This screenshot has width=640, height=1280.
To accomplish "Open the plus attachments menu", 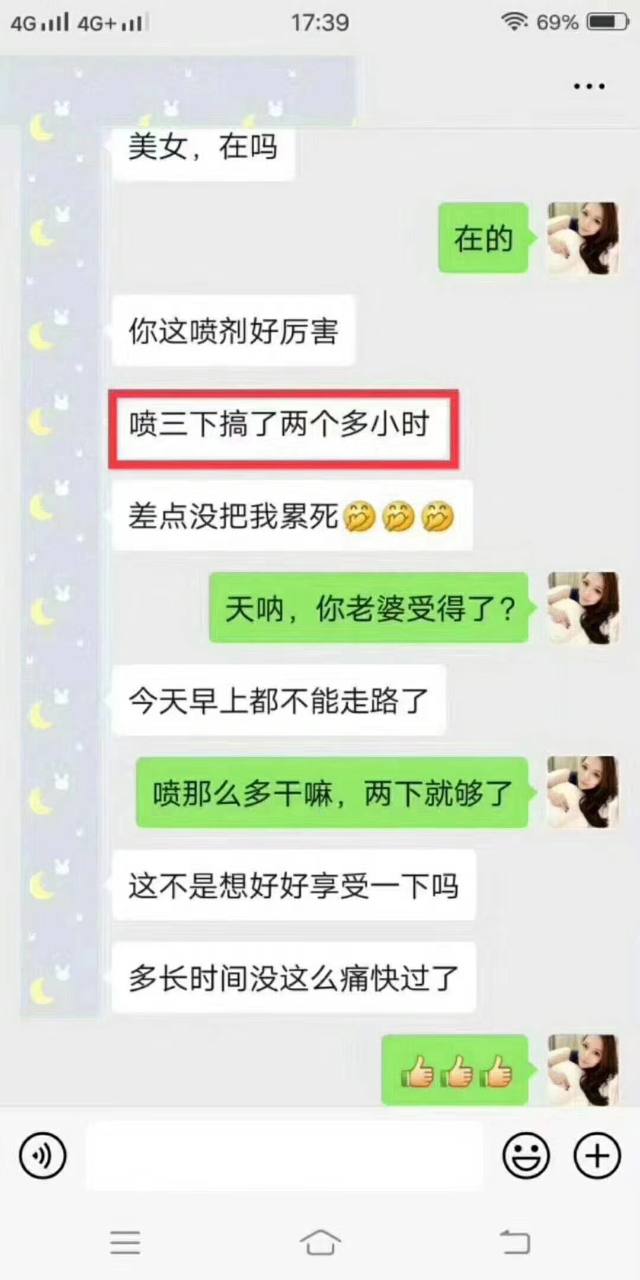I will [x=596, y=1157].
